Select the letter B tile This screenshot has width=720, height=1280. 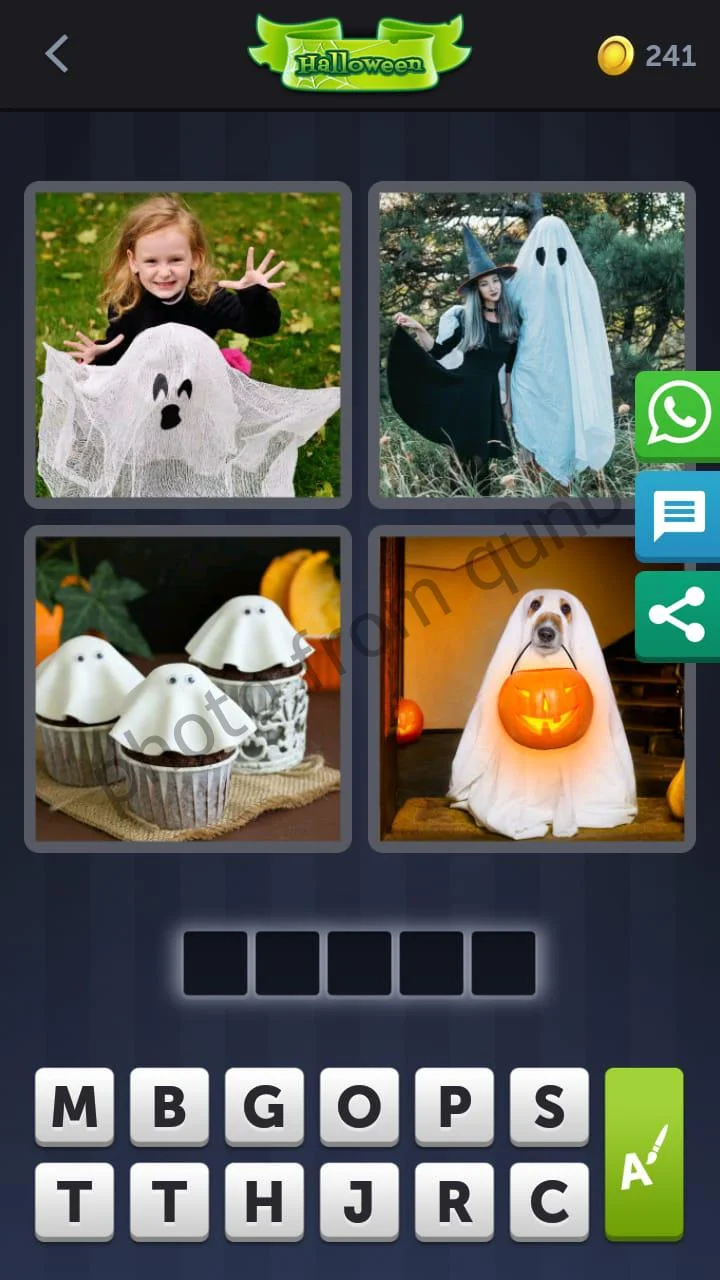pos(169,1106)
